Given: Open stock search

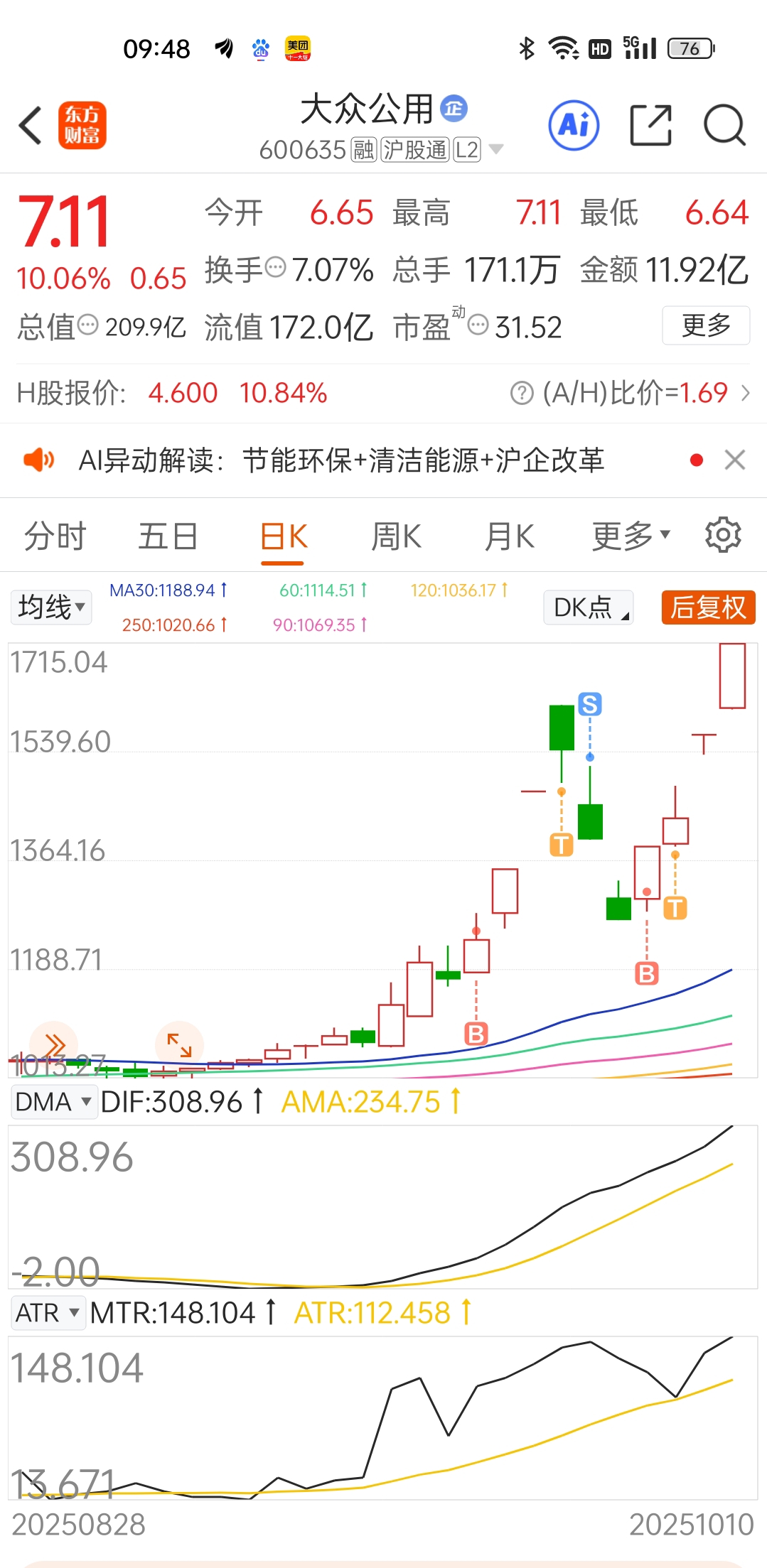Looking at the screenshot, I should tap(724, 126).
